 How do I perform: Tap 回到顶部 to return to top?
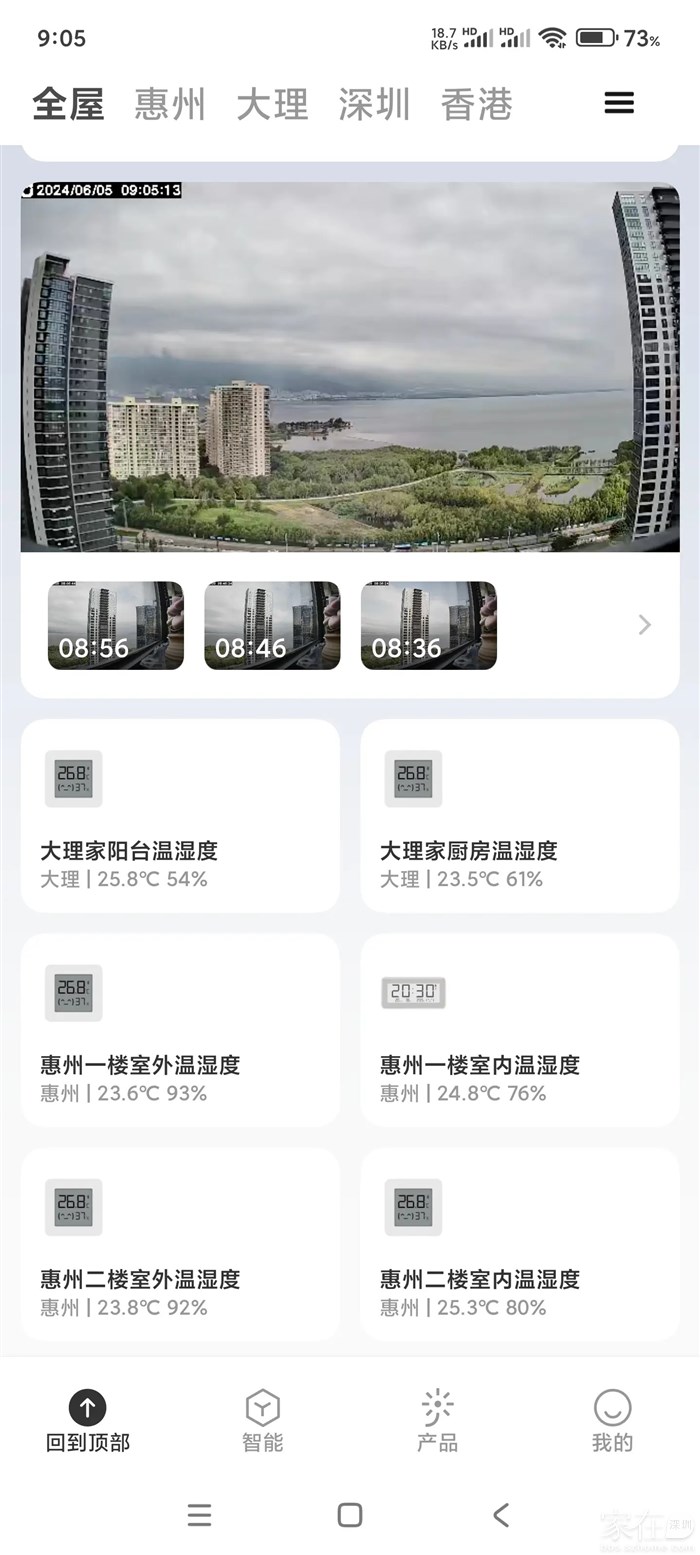coord(88,1420)
